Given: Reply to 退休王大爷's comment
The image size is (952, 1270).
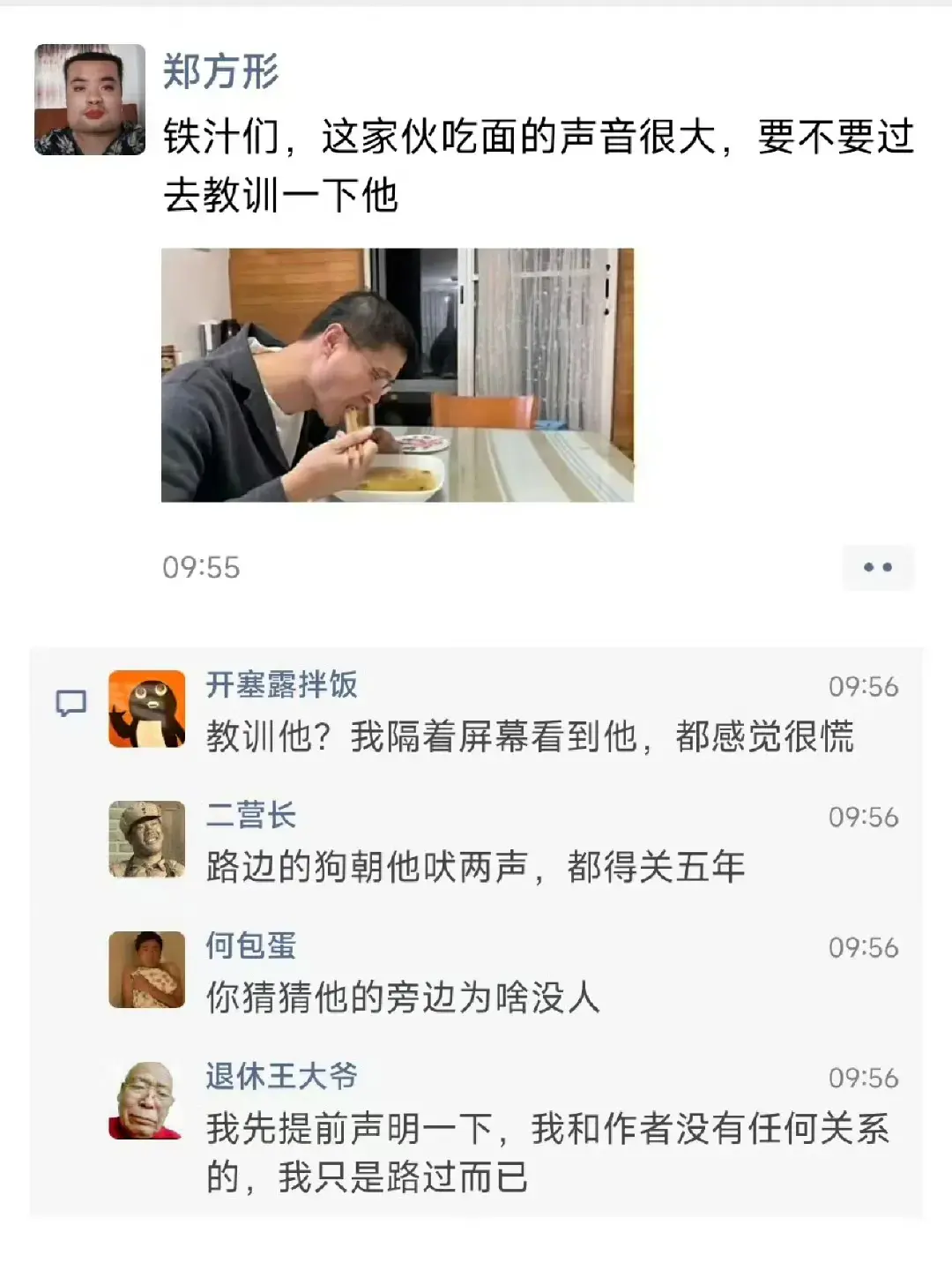Looking at the screenshot, I should coord(547,1153).
